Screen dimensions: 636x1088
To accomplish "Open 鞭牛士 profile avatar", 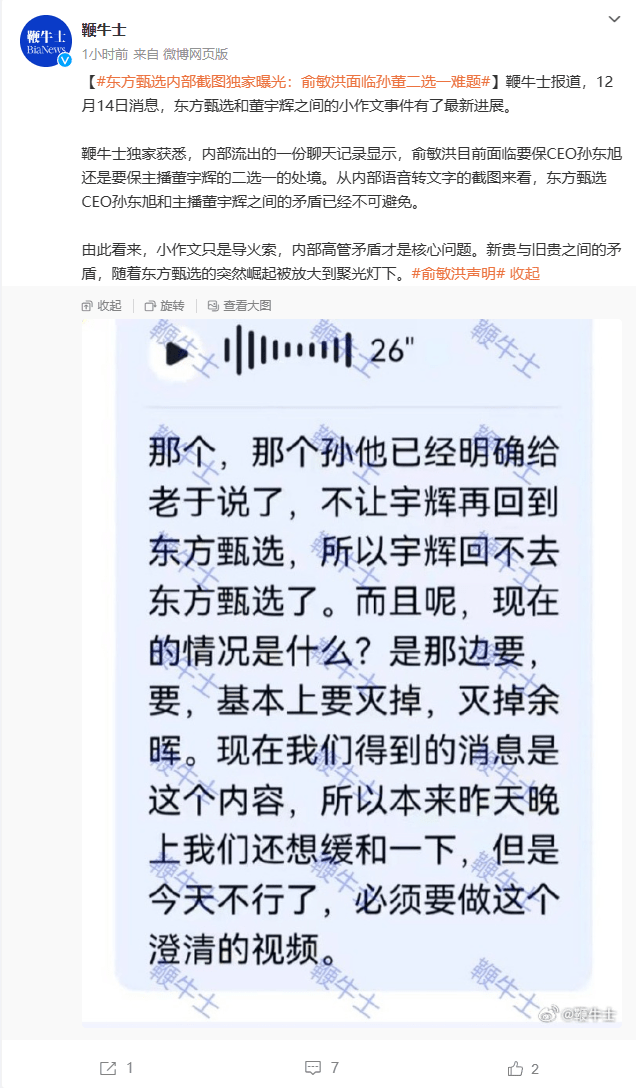I will tap(46, 40).
